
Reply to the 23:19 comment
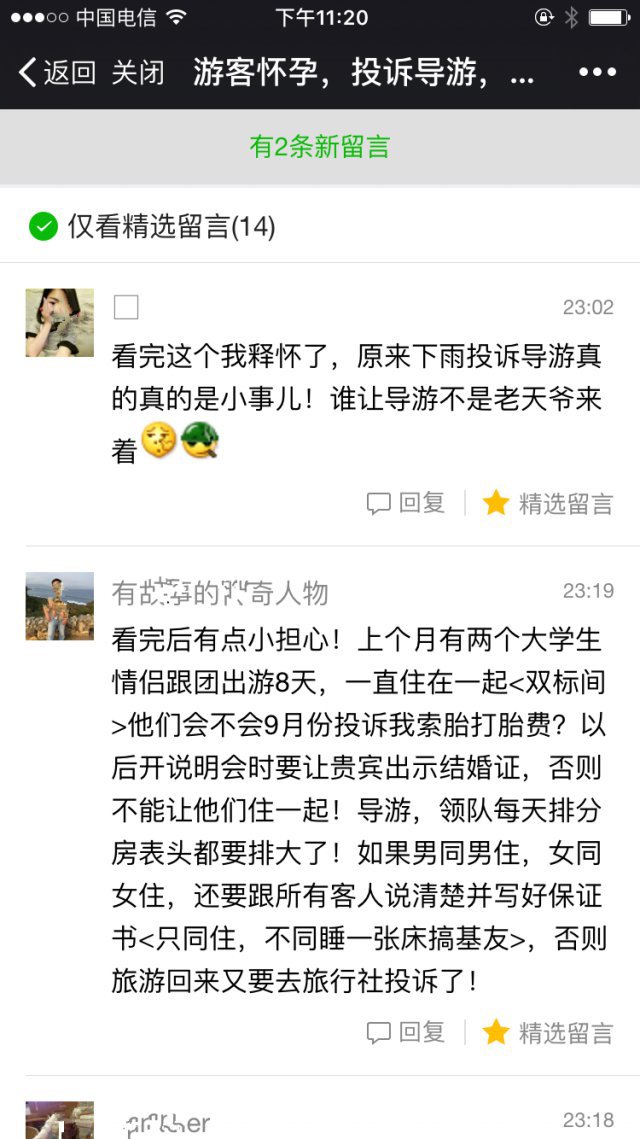(x=406, y=1032)
